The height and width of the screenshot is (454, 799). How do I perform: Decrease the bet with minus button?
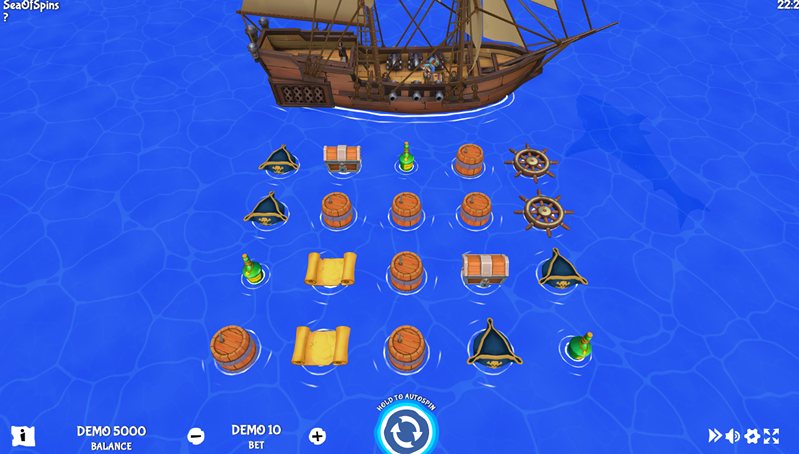(196, 436)
